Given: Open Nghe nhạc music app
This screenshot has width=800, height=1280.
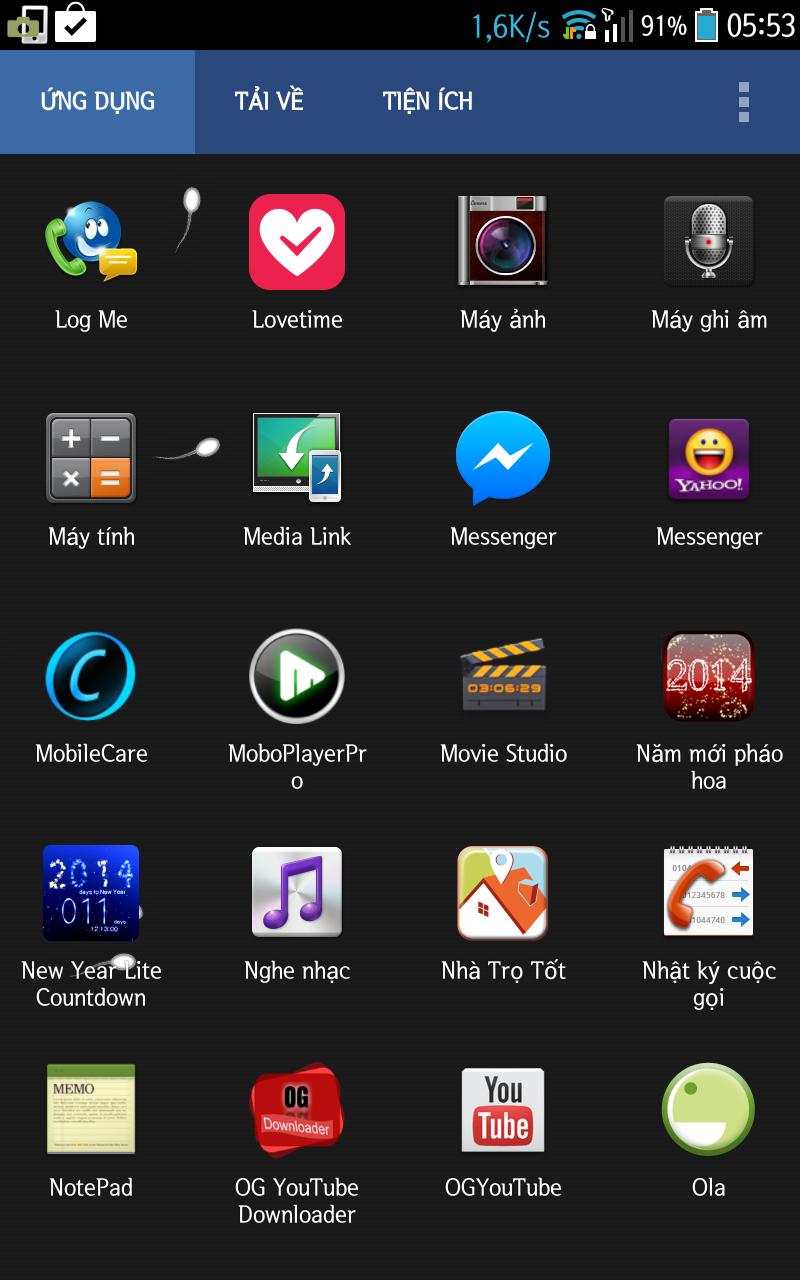Looking at the screenshot, I should pyautogui.click(x=297, y=893).
